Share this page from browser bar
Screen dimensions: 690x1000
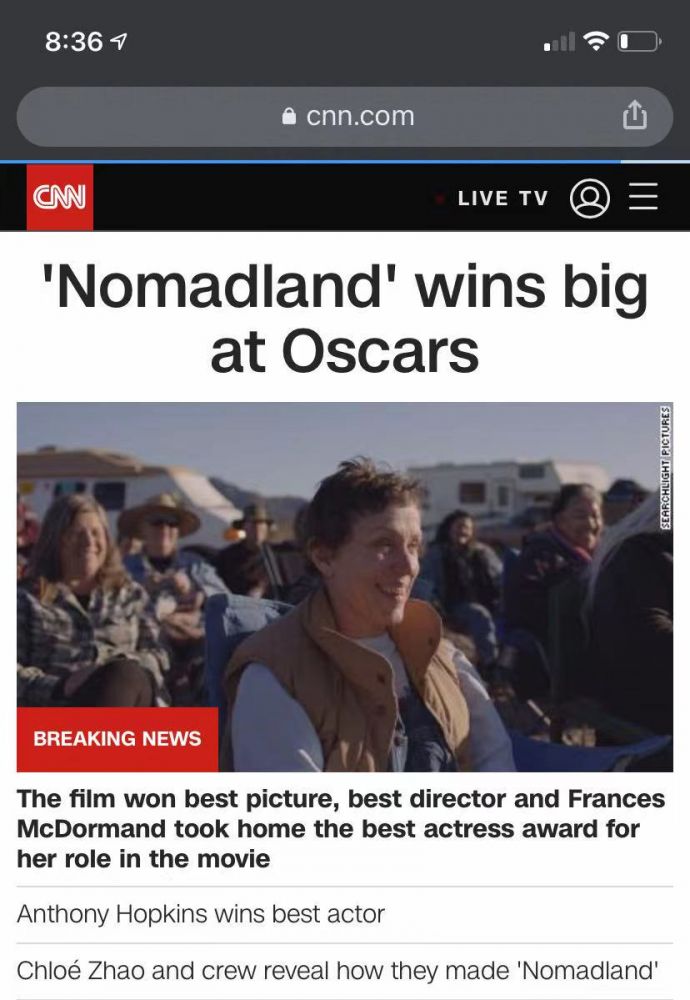[x=635, y=117]
